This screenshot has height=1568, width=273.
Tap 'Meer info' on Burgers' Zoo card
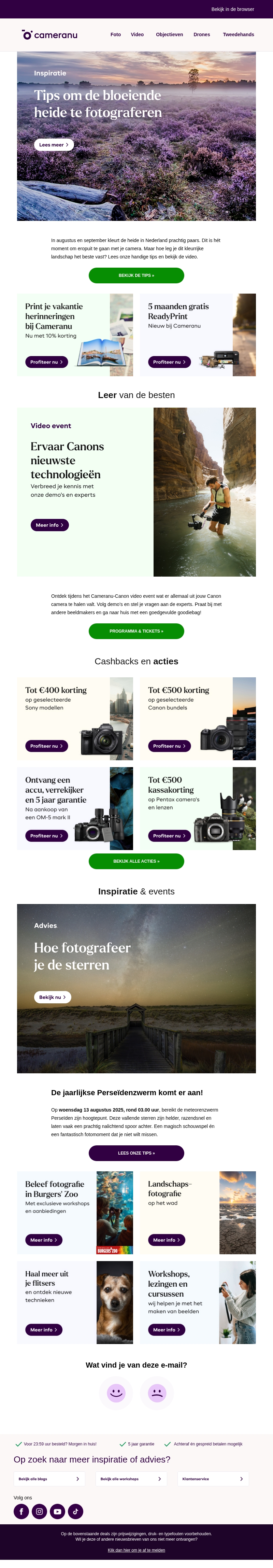tap(44, 1240)
